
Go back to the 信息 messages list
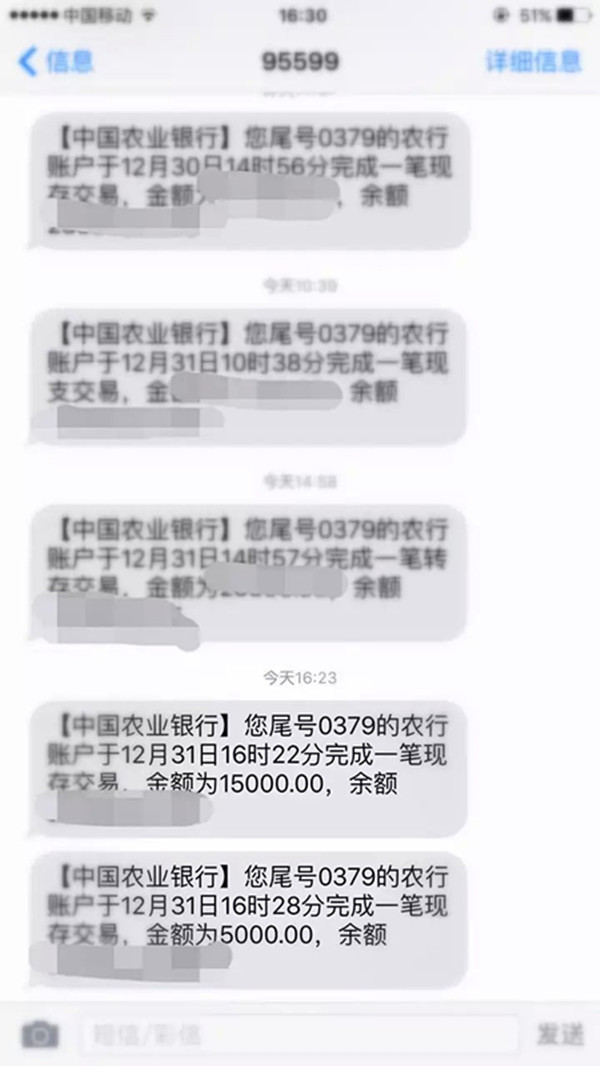55,61
